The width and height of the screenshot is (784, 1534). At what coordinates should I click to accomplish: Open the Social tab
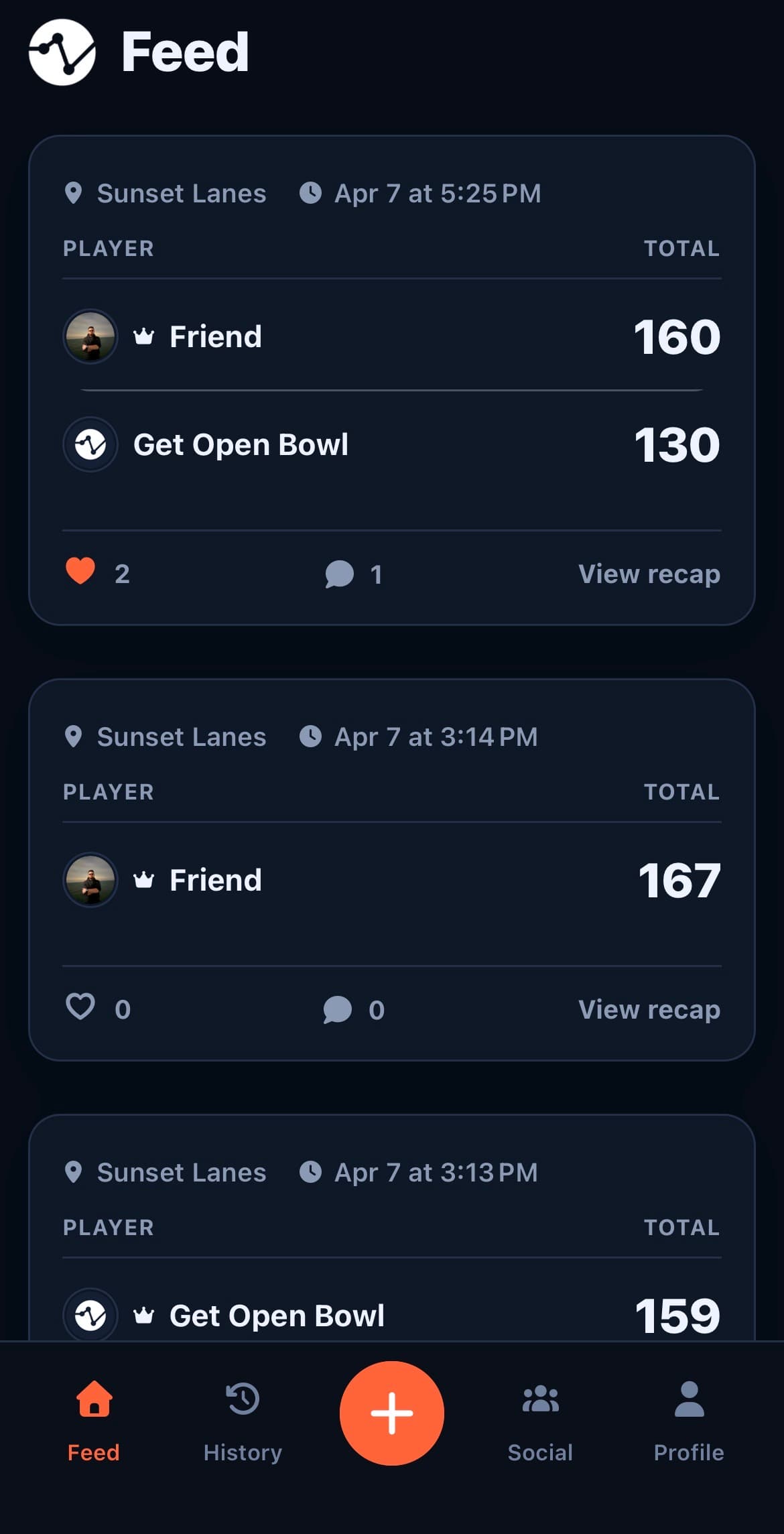[x=540, y=1422]
